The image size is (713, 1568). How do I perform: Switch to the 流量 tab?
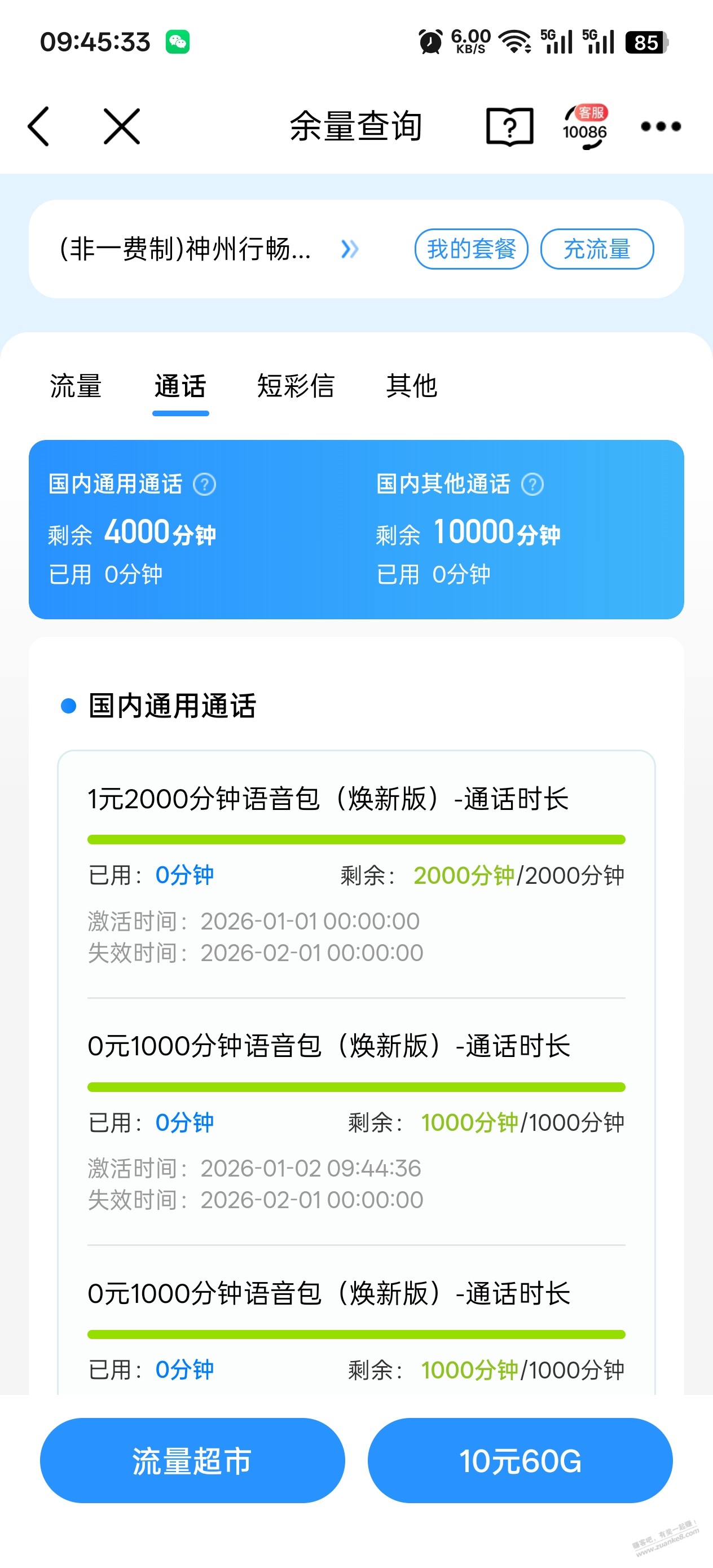tap(76, 386)
